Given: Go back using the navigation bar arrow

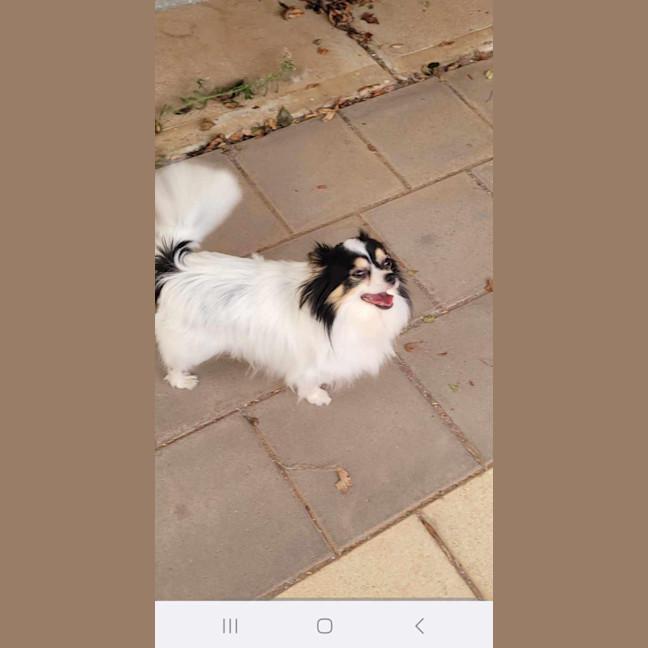Looking at the screenshot, I should click(x=419, y=626).
